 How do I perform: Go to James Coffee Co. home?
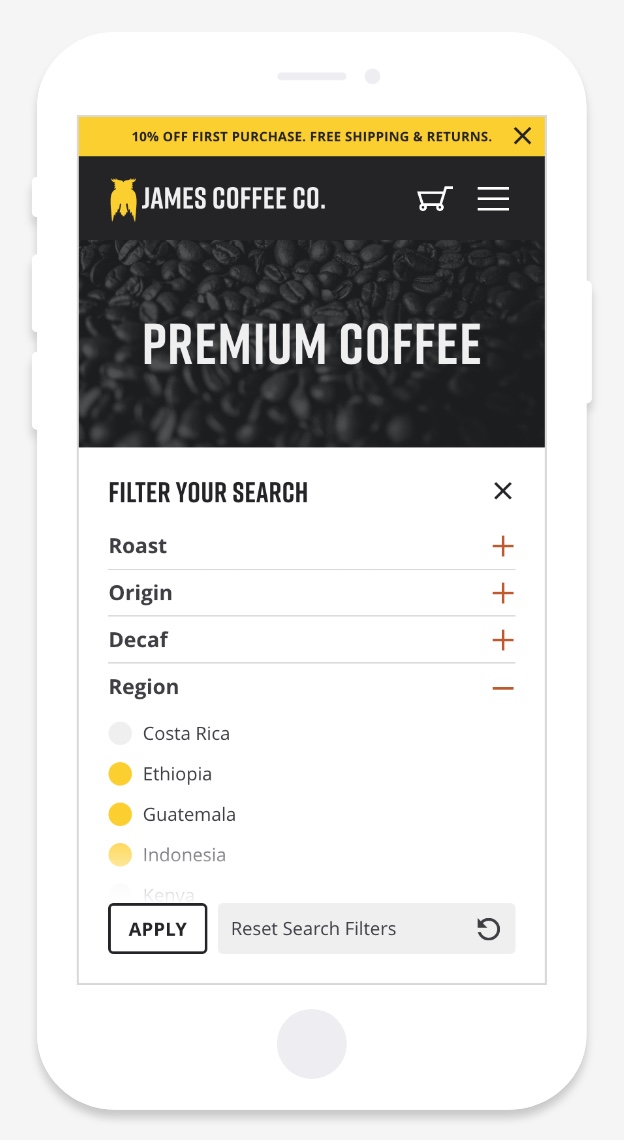coord(218,199)
